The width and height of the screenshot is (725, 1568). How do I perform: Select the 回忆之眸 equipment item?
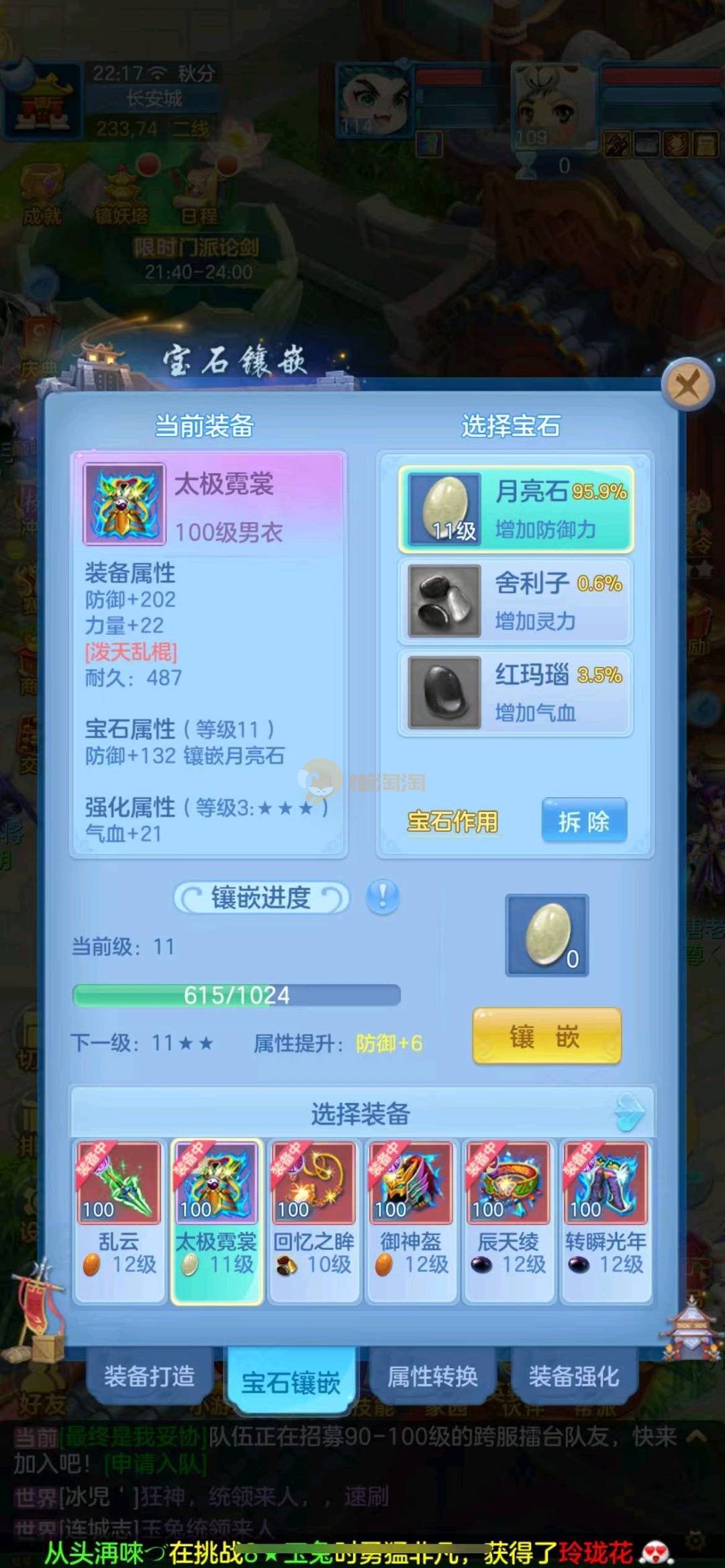(313, 1222)
